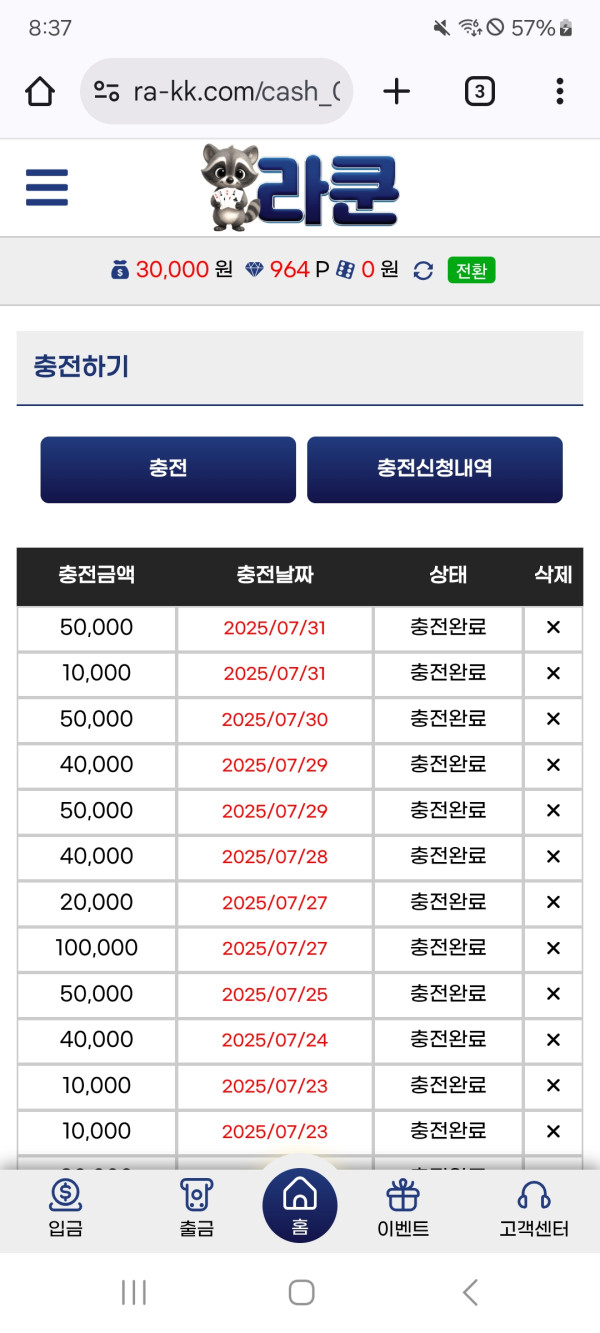Open 고객센터 support
The image size is (600, 1333).
pos(534,1208)
